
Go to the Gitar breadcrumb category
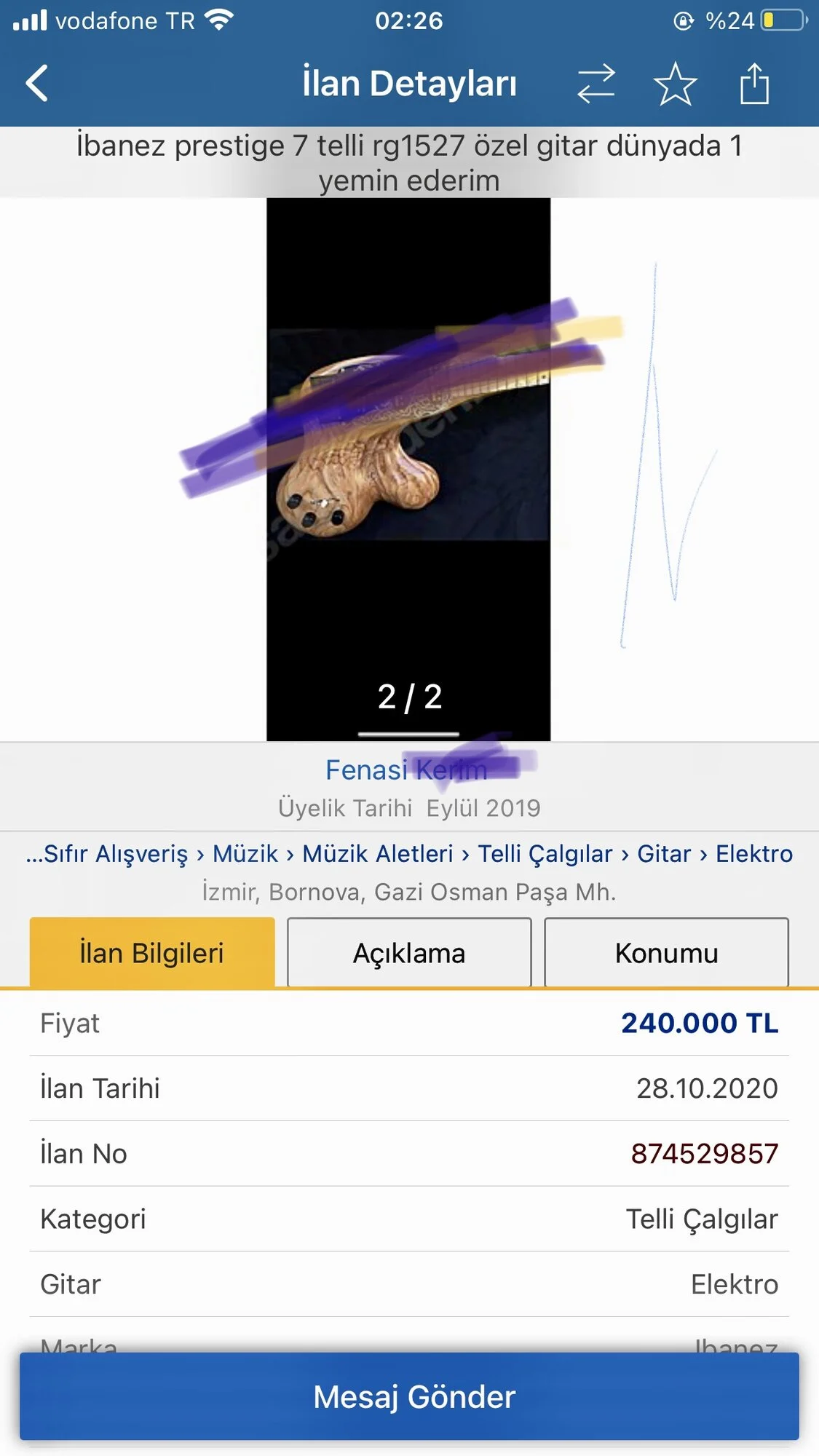pos(664,853)
